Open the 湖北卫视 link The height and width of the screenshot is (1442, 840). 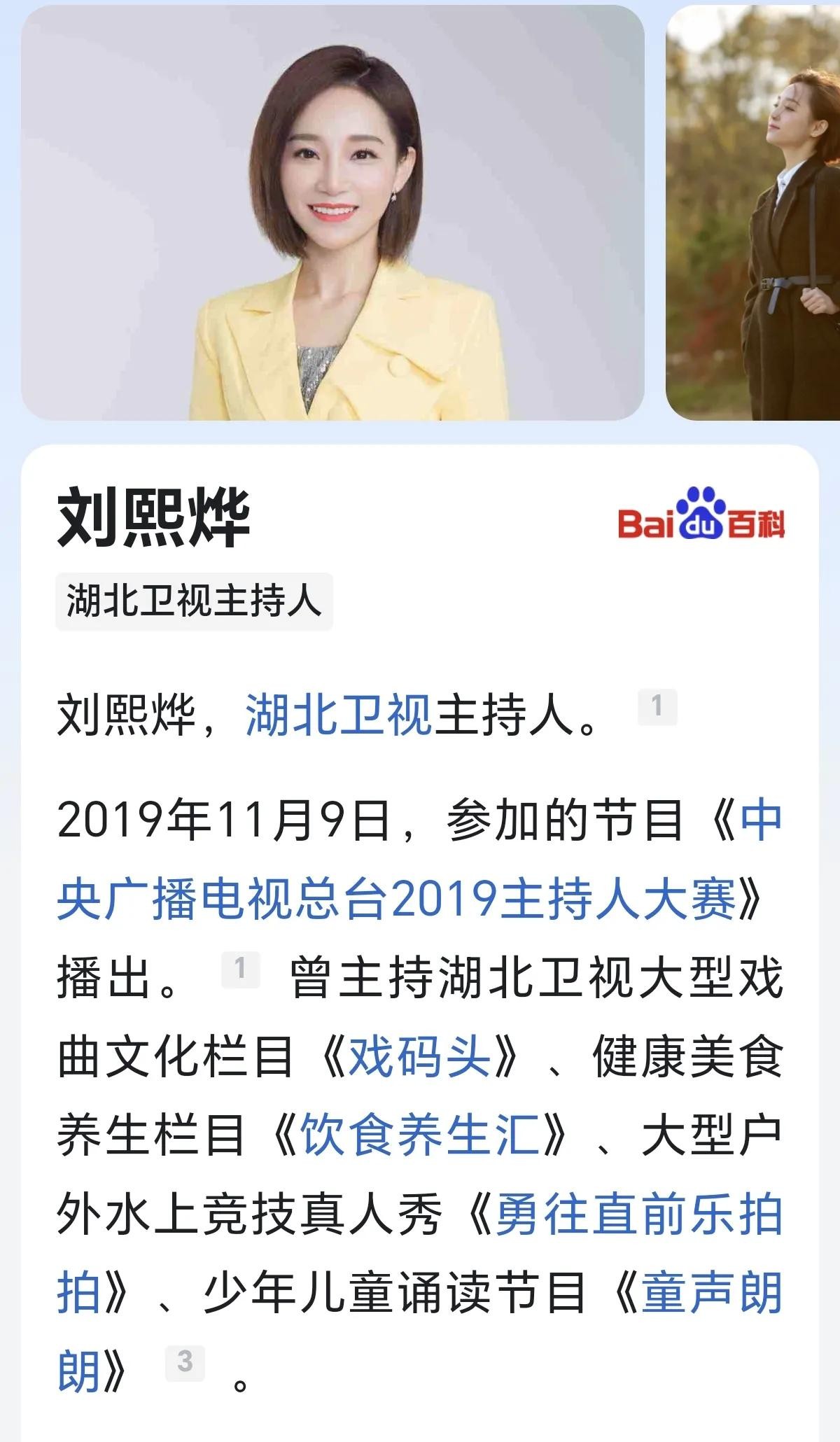(338, 714)
